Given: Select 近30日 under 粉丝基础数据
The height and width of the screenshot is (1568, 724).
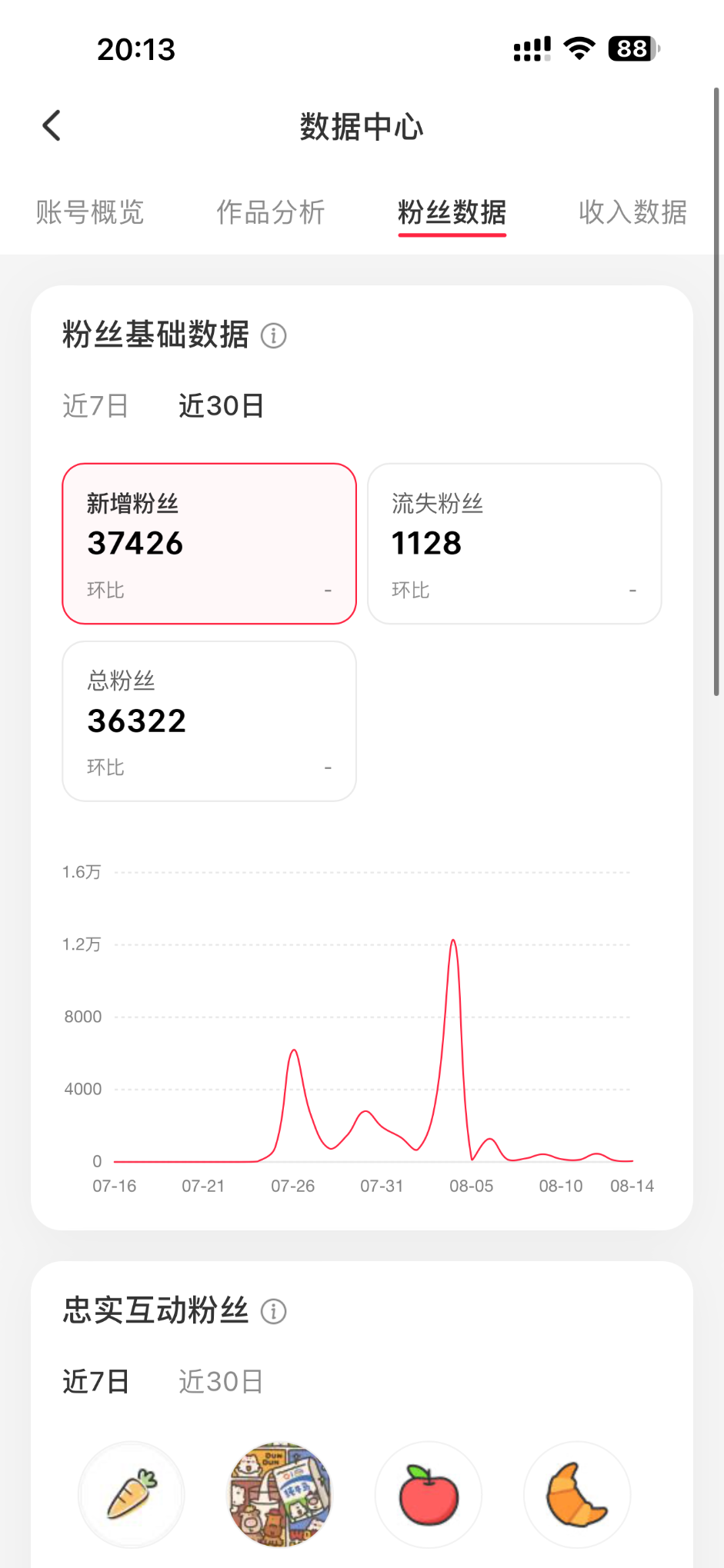Looking at the screenshot, I should click(222, 406).
